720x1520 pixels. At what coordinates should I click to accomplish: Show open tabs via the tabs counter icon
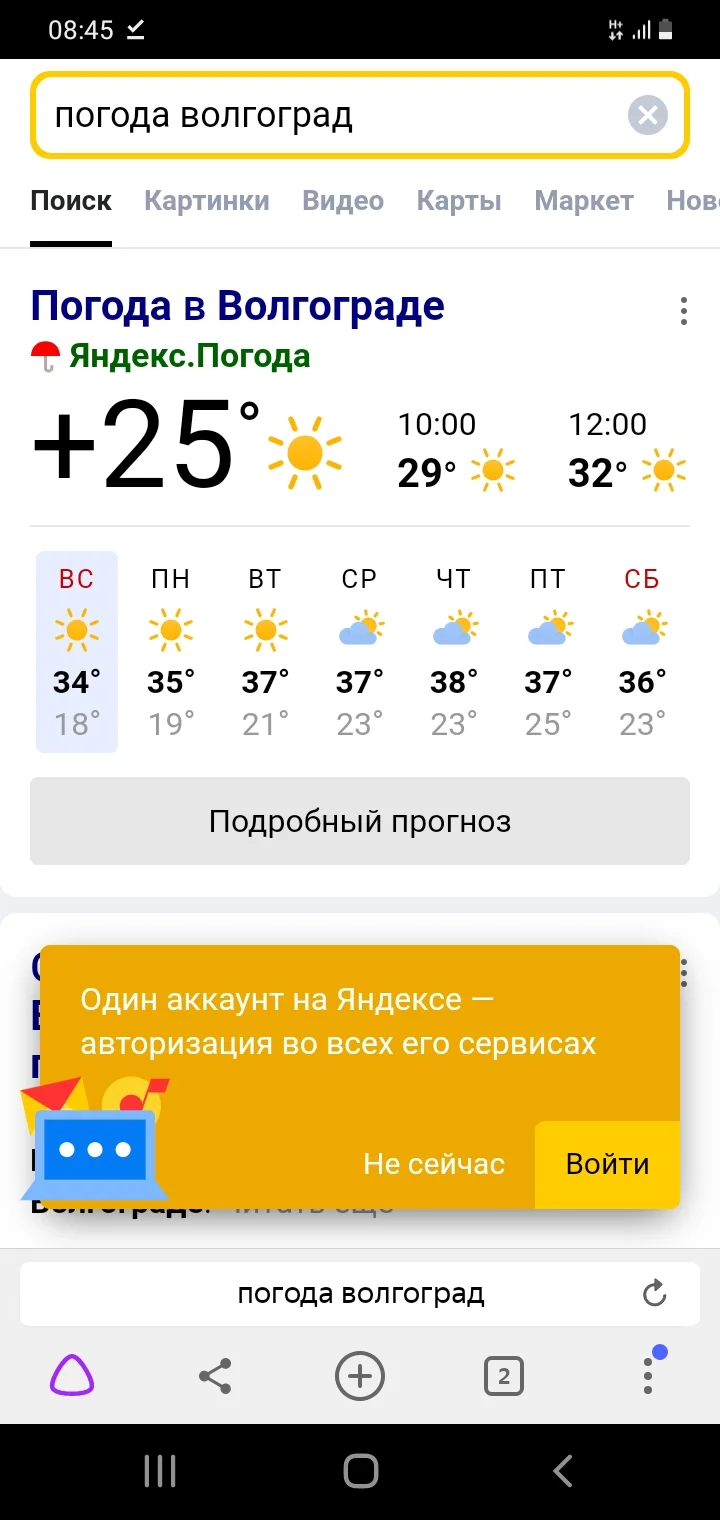point(504,1376)
